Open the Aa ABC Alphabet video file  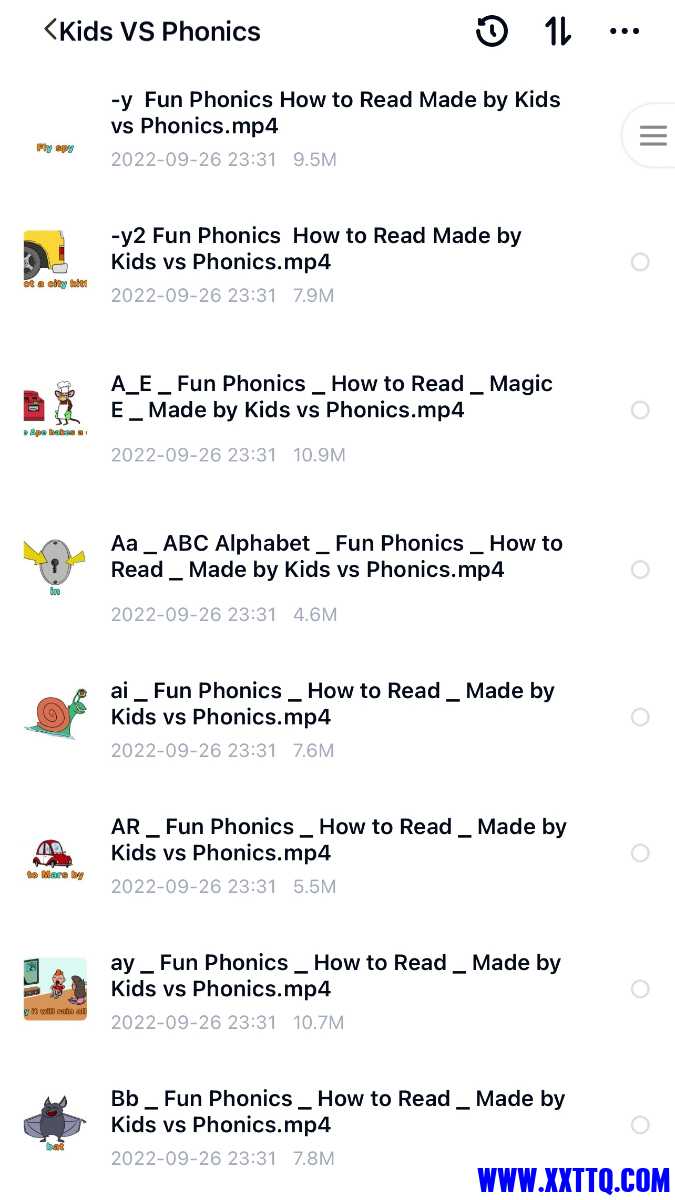[x=336, y=557]
